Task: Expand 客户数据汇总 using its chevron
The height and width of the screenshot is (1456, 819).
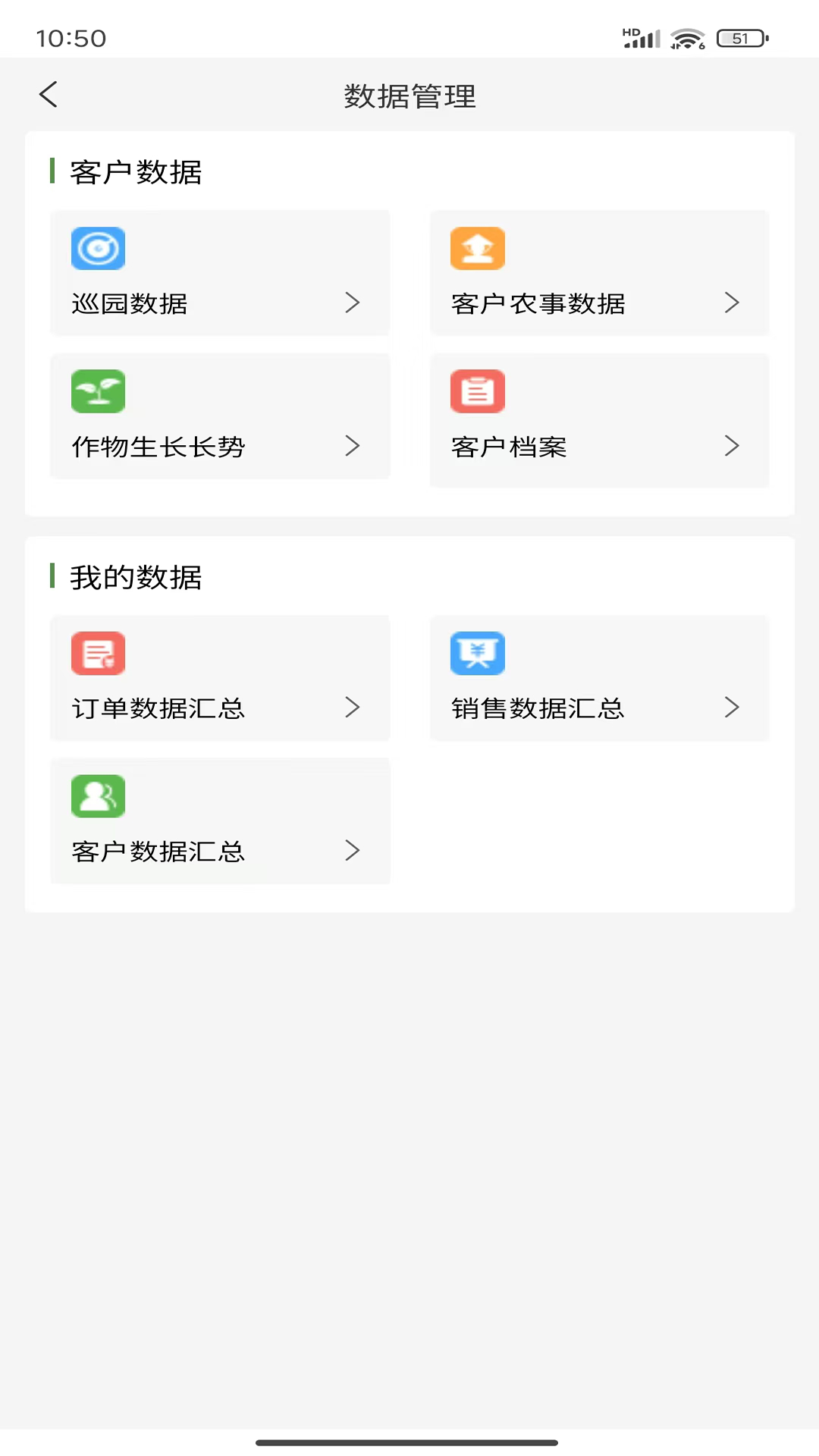Action: point(353,850)
